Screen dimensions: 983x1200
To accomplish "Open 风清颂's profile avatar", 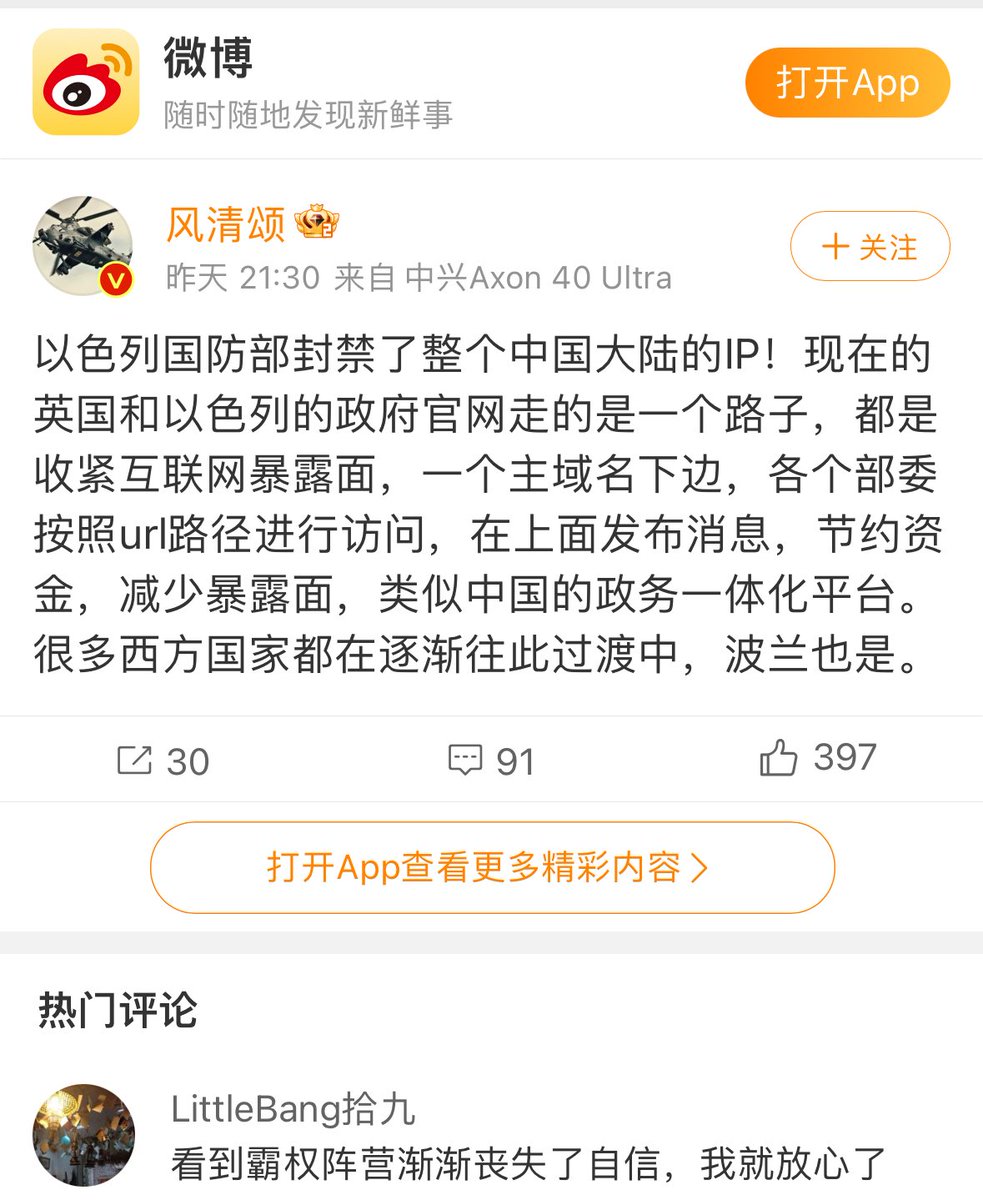I will 83,246.
